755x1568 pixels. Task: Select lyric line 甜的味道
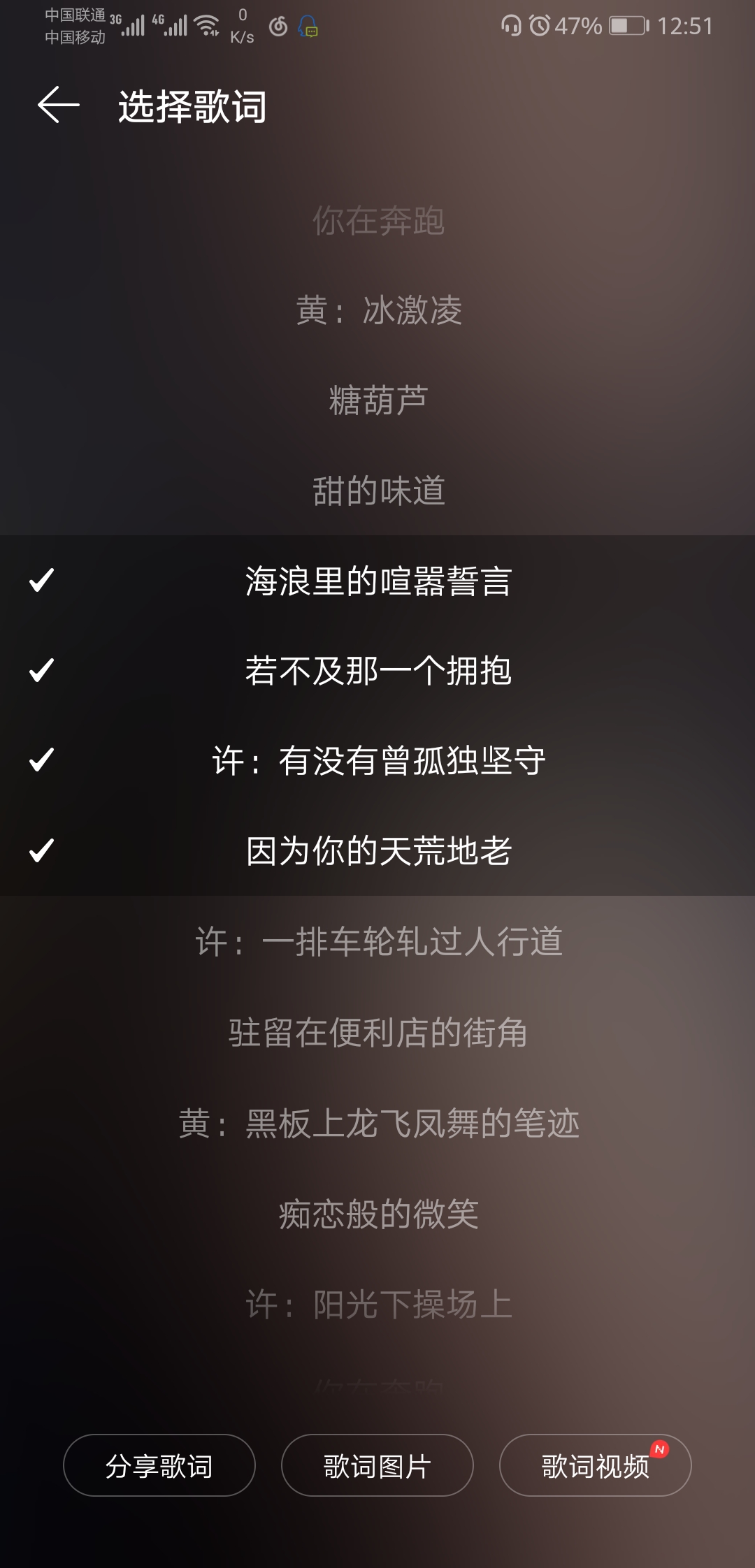tap(377, 491)
